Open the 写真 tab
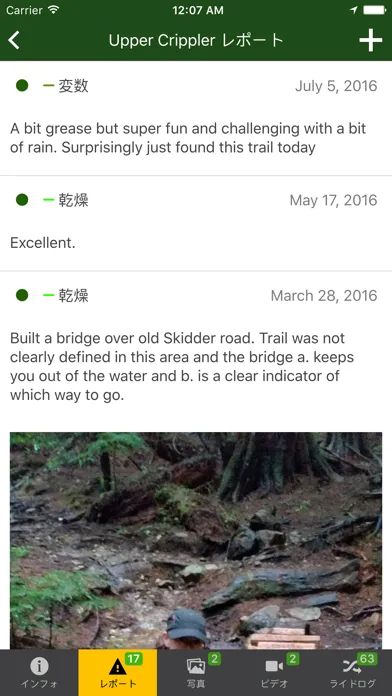Image resolution: width=392 pixels, height=696 pixels. [196, 672]
